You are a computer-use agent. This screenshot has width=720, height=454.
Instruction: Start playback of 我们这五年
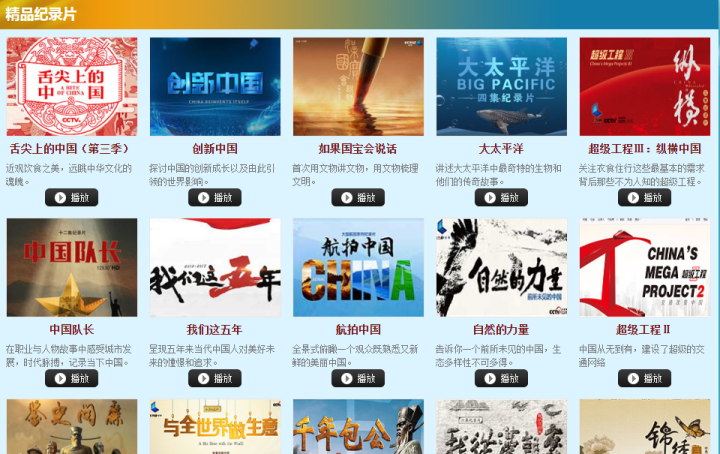pos(214,378)
